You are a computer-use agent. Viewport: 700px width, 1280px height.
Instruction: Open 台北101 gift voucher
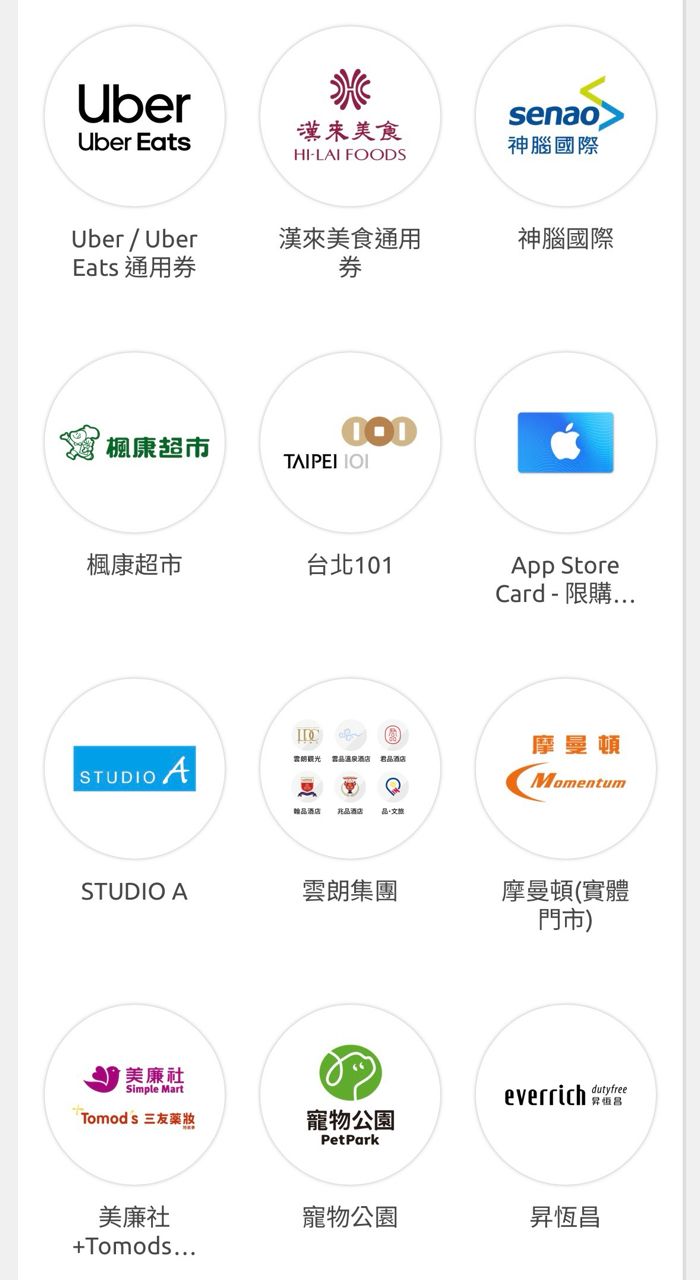click(x=350, y=443)
